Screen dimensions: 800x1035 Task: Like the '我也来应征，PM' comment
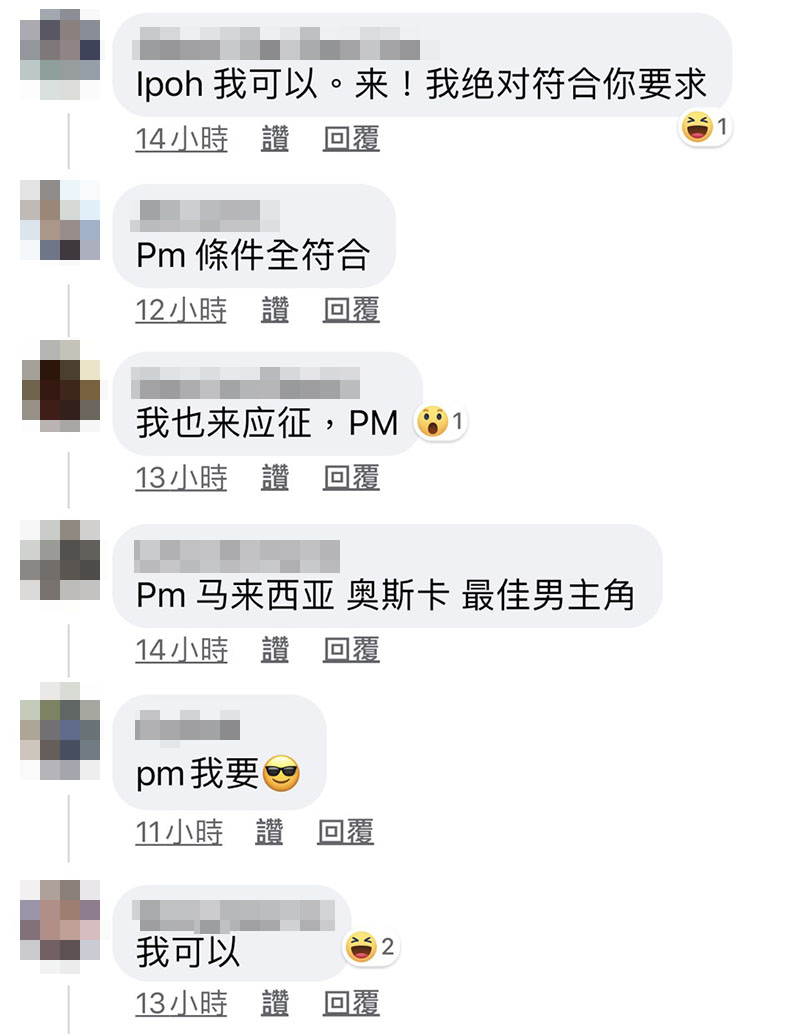(275, 477)
